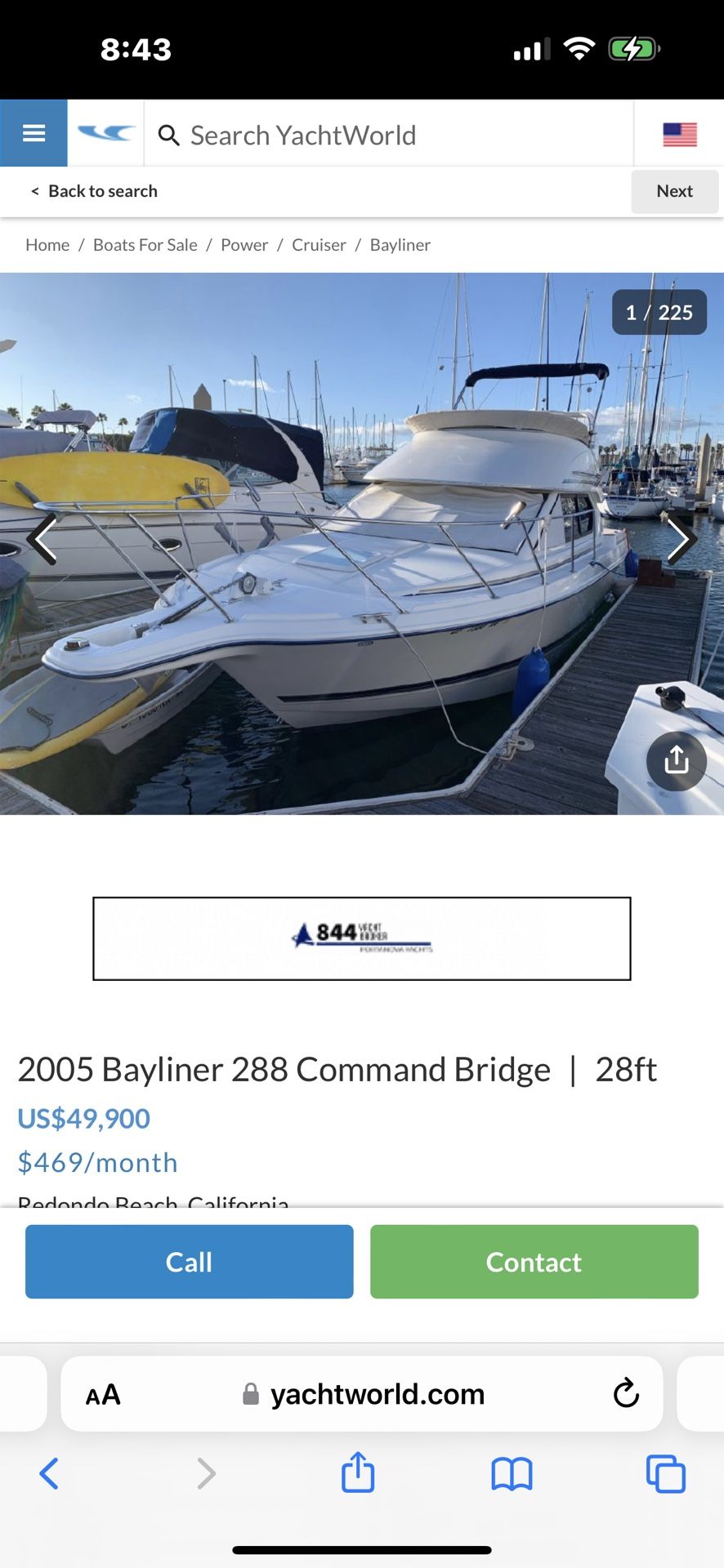Select Cruiser in the breadcrumb bar

(x=318, y=244)
